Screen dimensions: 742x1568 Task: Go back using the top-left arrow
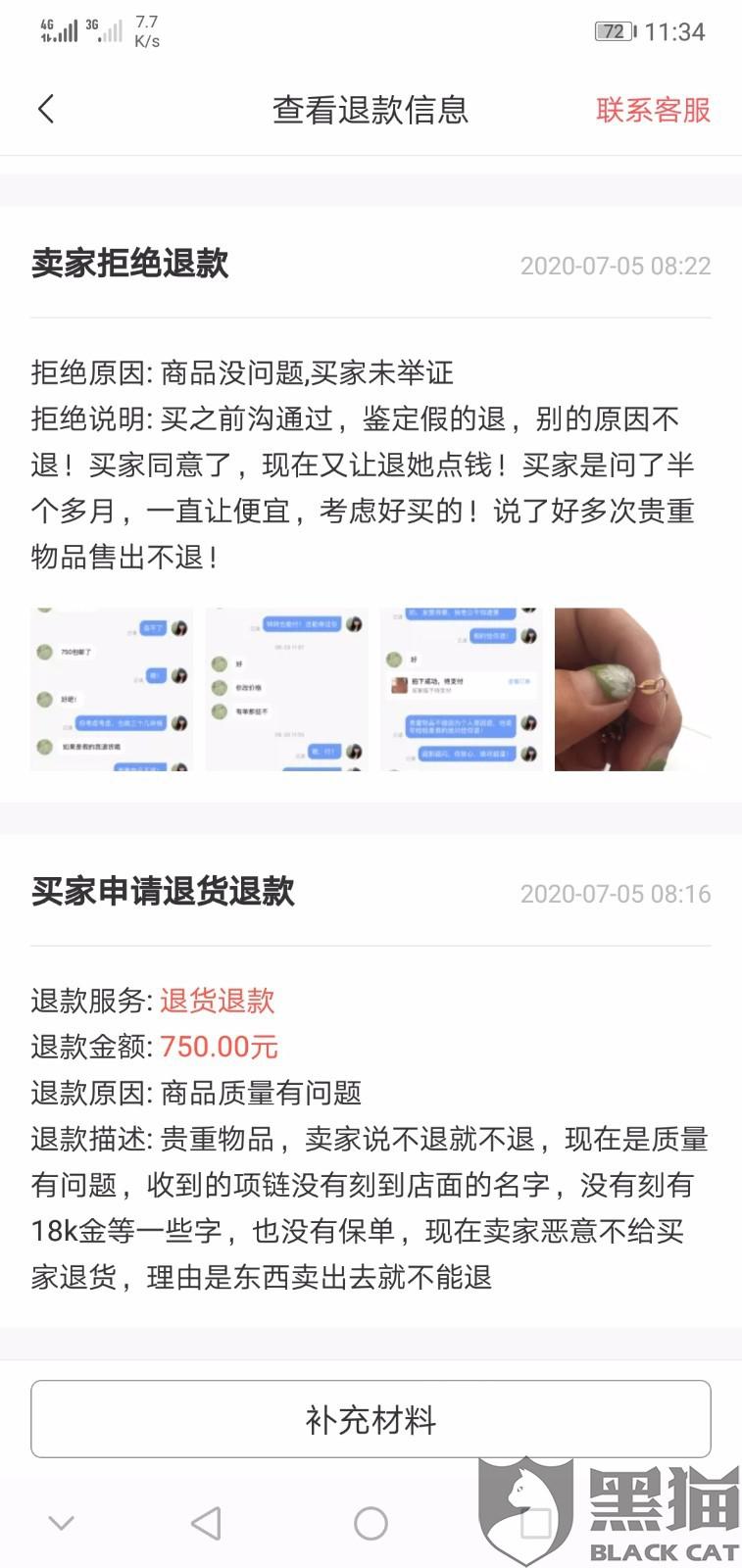[x=46, y=109]
